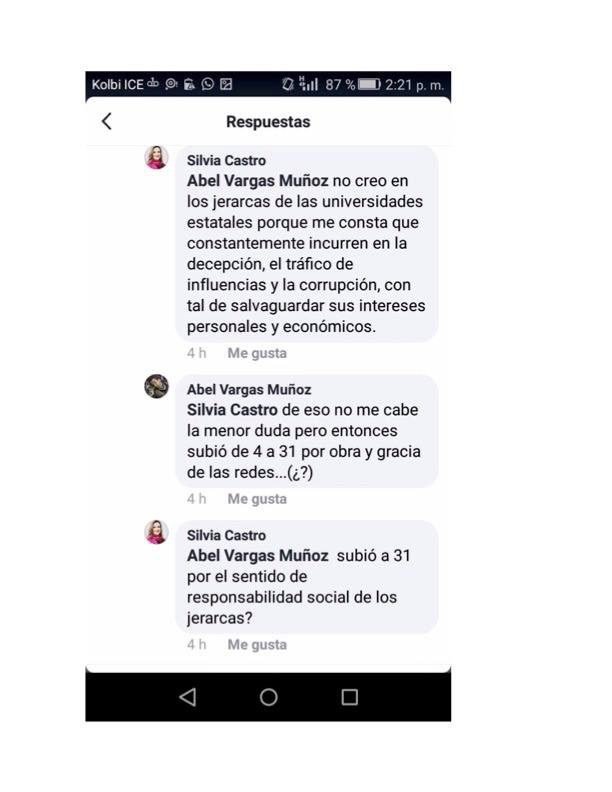Open Abel Vargas Muñoz's profile from his comment name
This screenshot has width=612, height=792.
tap(249, 390)
